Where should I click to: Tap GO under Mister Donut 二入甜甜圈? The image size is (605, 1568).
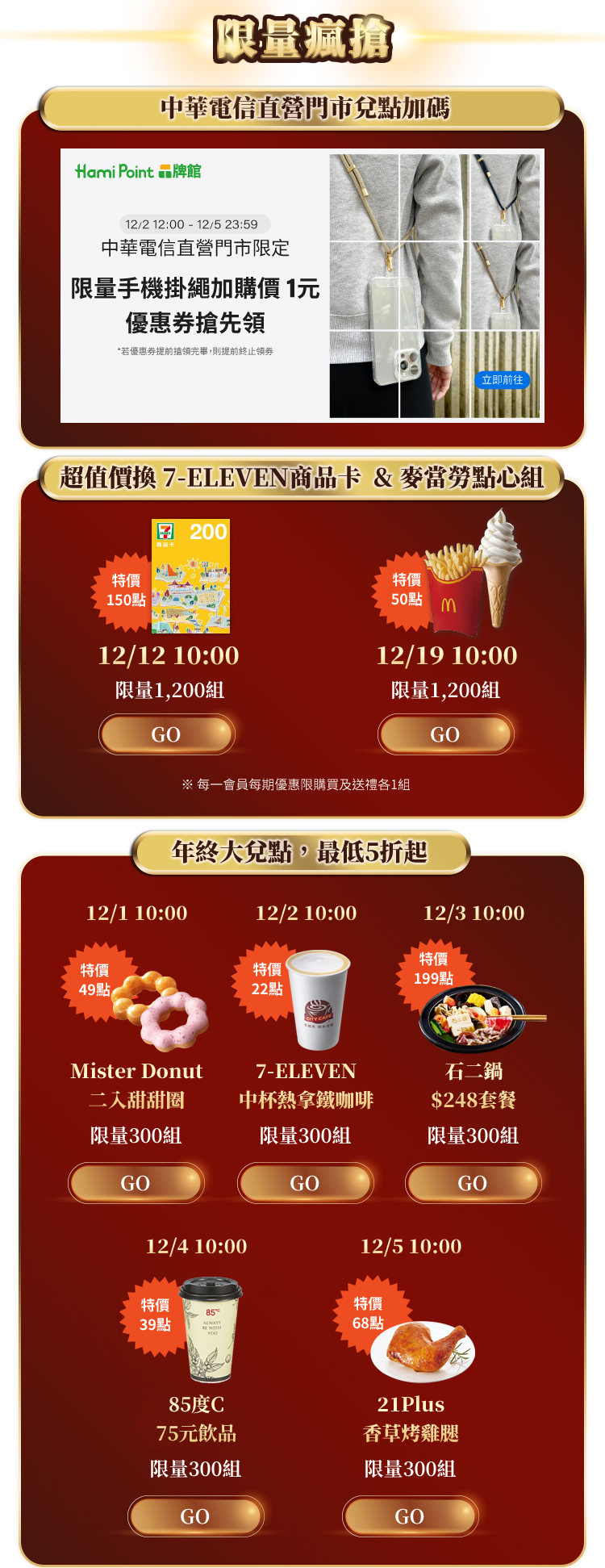[136, 1183]
